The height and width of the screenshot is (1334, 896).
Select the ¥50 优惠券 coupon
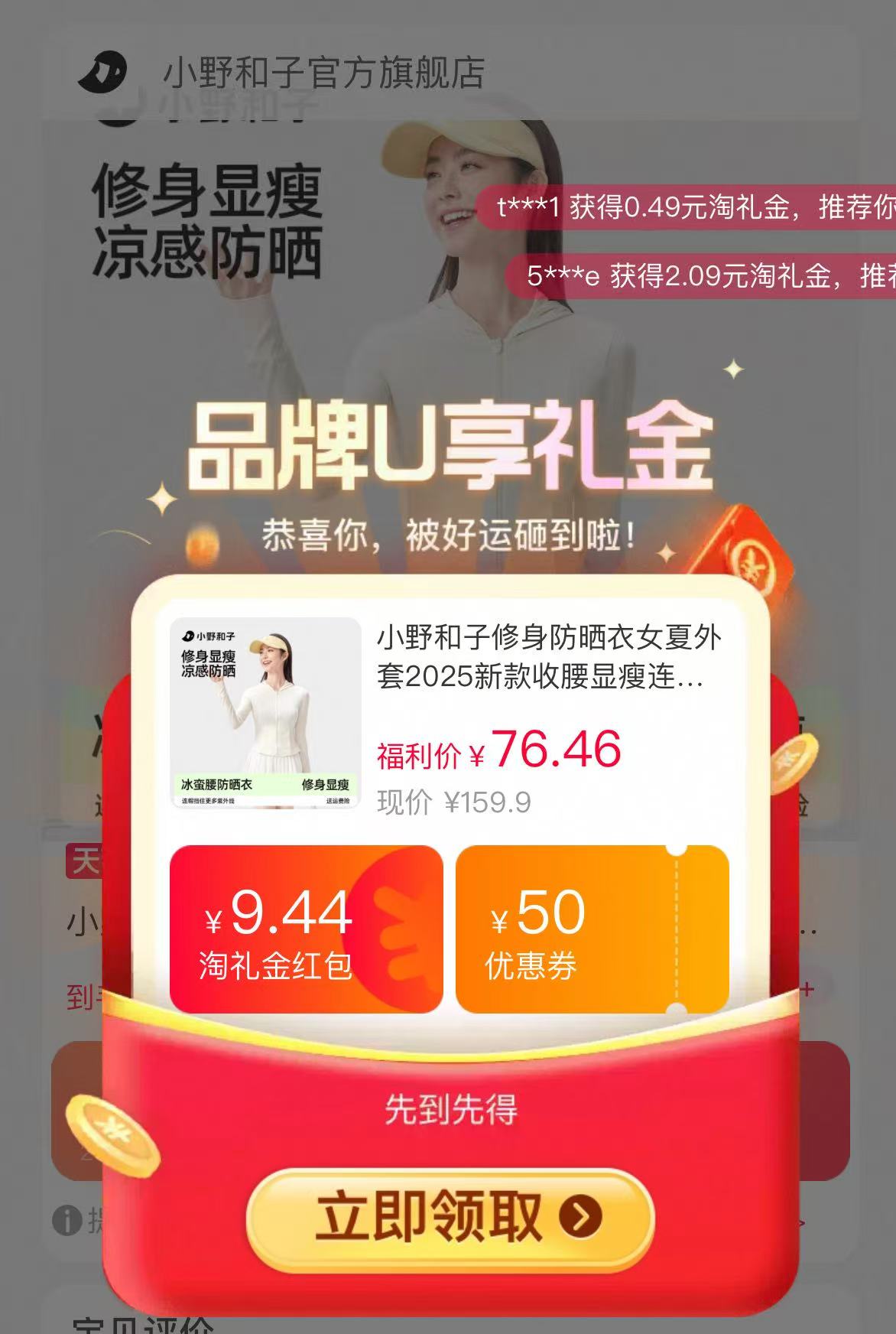[x=592, y=929]
